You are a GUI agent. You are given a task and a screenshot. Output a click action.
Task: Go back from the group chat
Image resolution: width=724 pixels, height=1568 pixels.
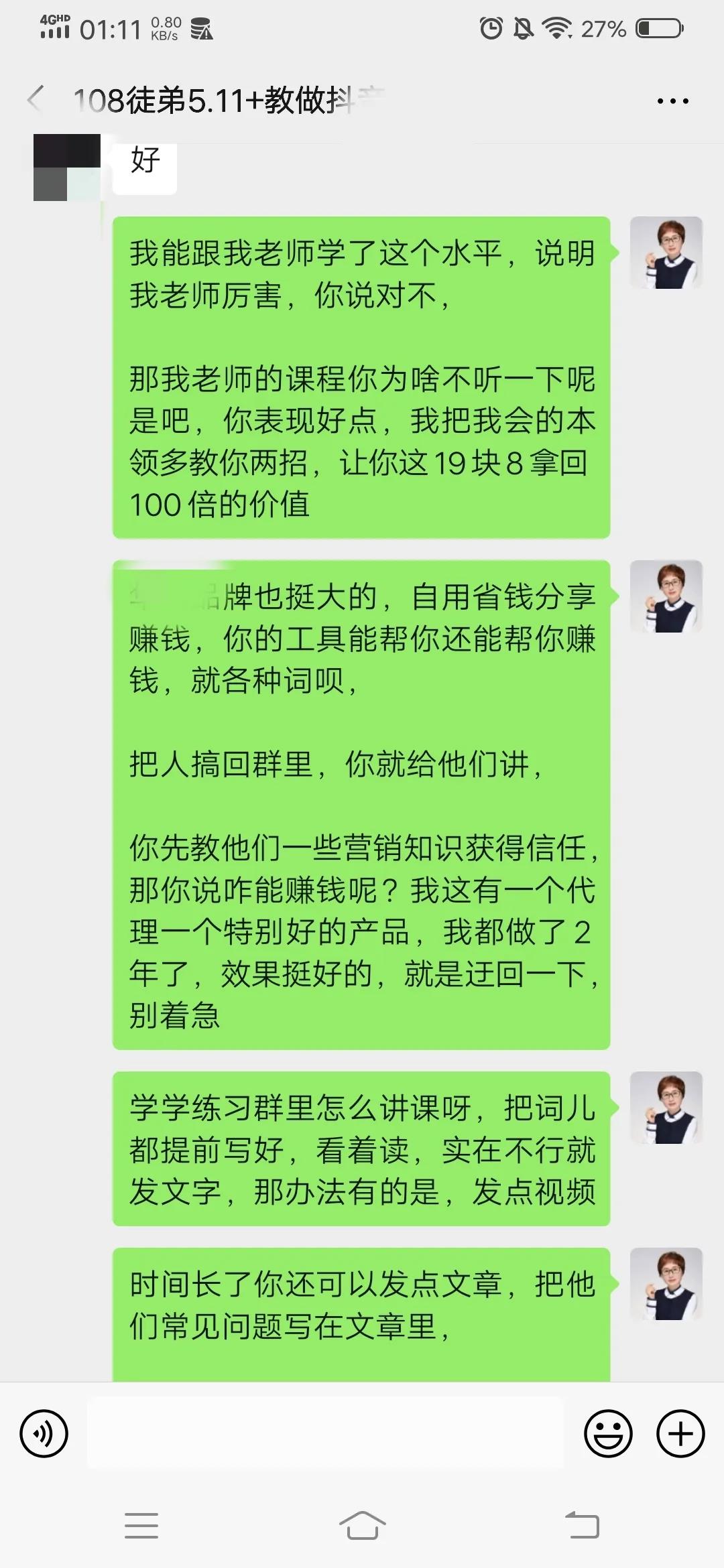(x=36, y=101)
